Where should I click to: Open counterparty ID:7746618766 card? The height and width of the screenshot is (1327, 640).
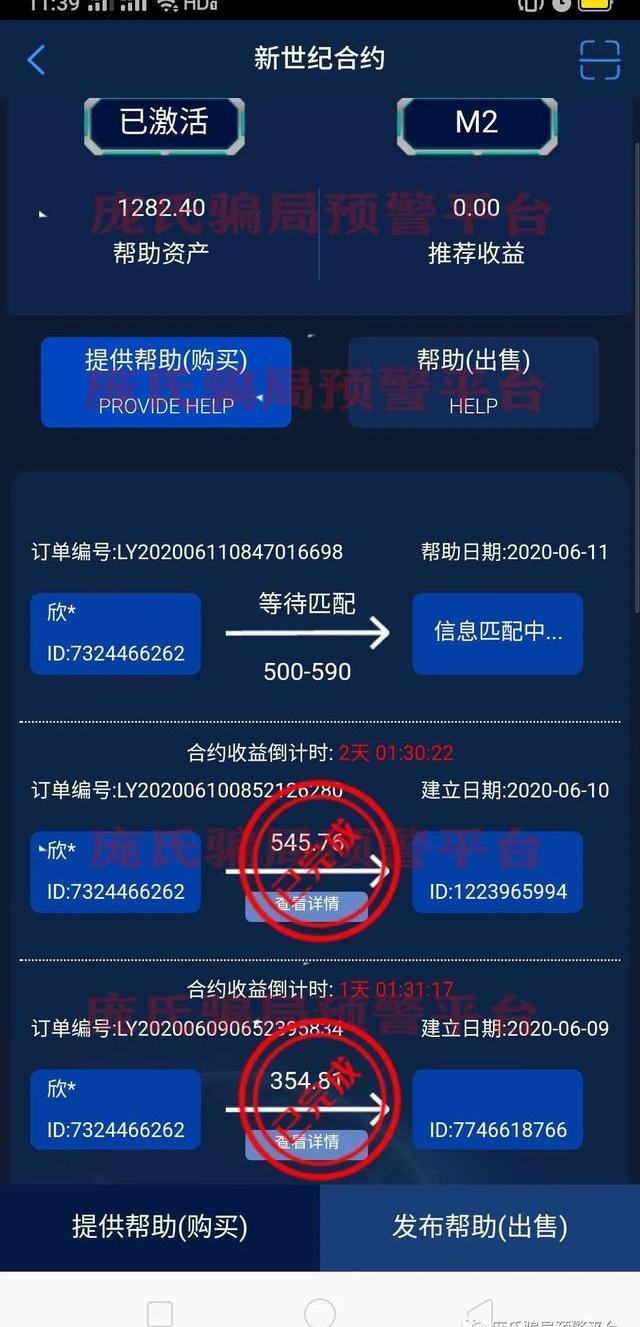pos(497,1109)
